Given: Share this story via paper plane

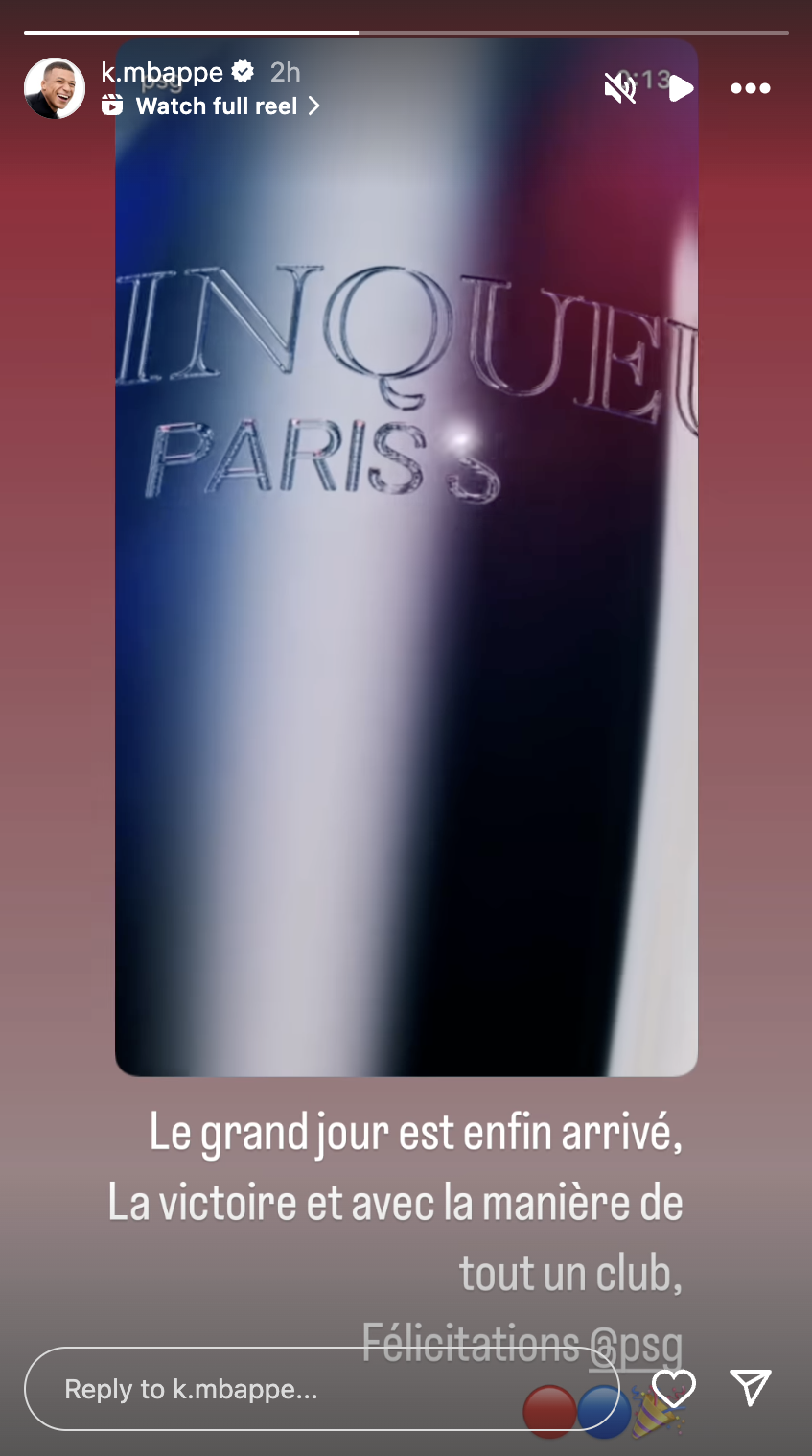Looking at the screenshot, I should click(750, 1388).
